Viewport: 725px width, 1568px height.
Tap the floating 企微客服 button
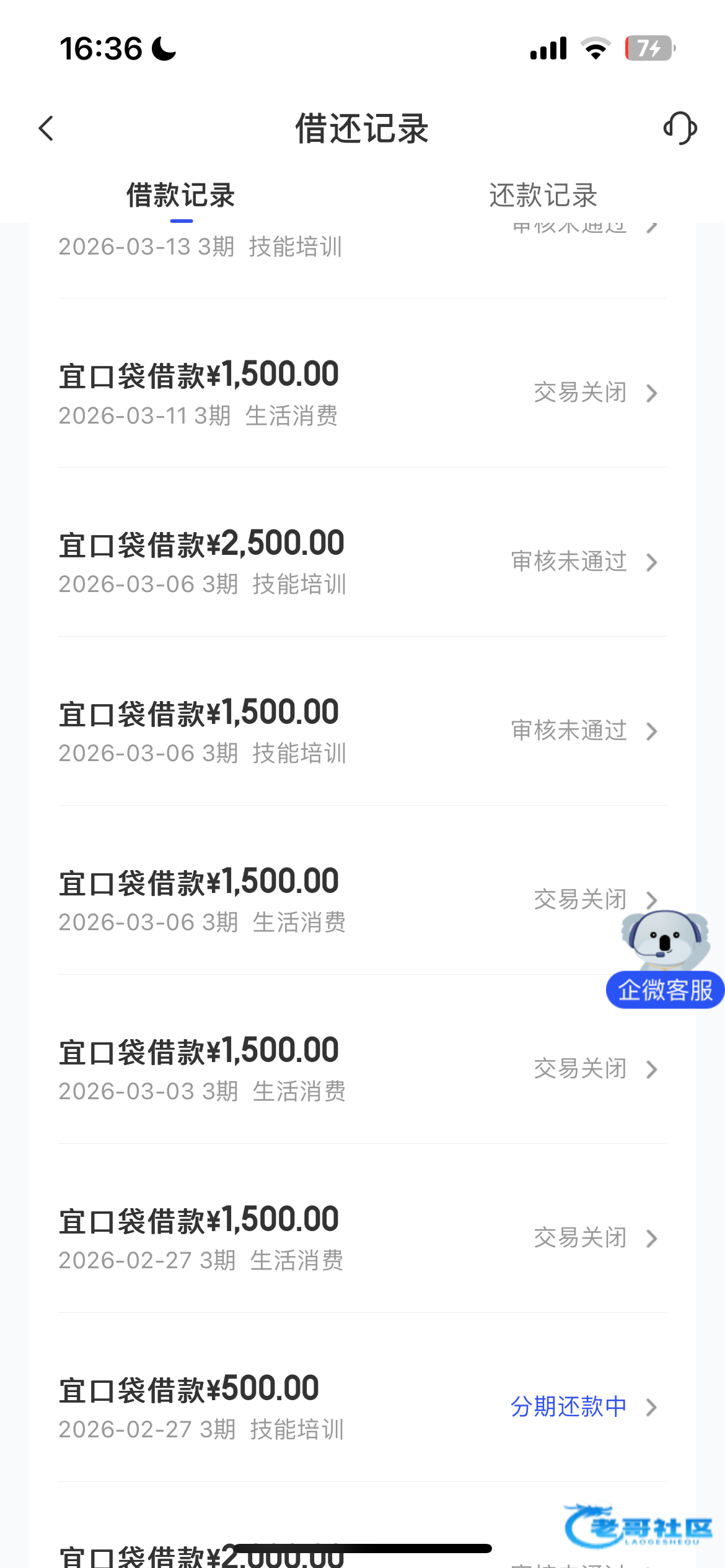click(665, 988)
